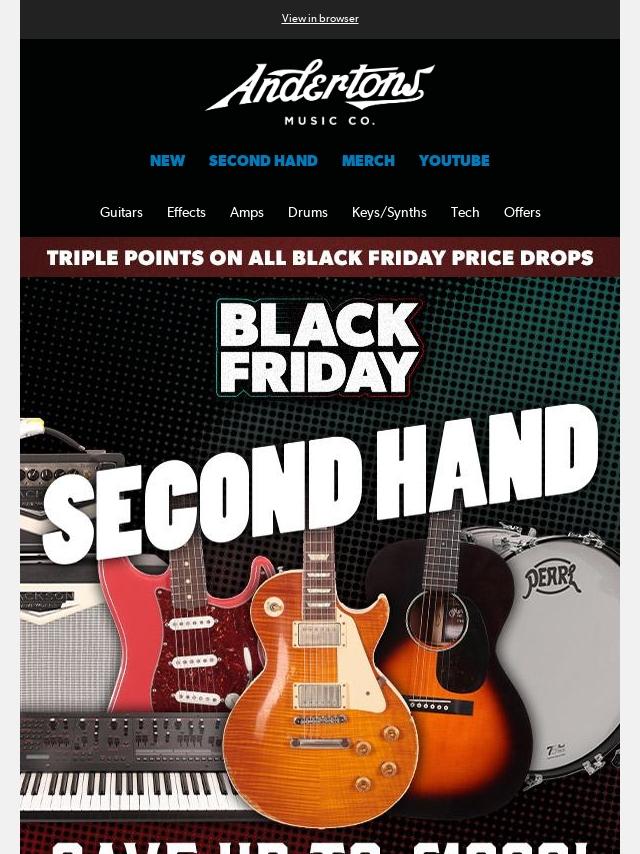Screen dimensions: 640x854
Task: View the Offers page
Action: (x=522, y=212)
